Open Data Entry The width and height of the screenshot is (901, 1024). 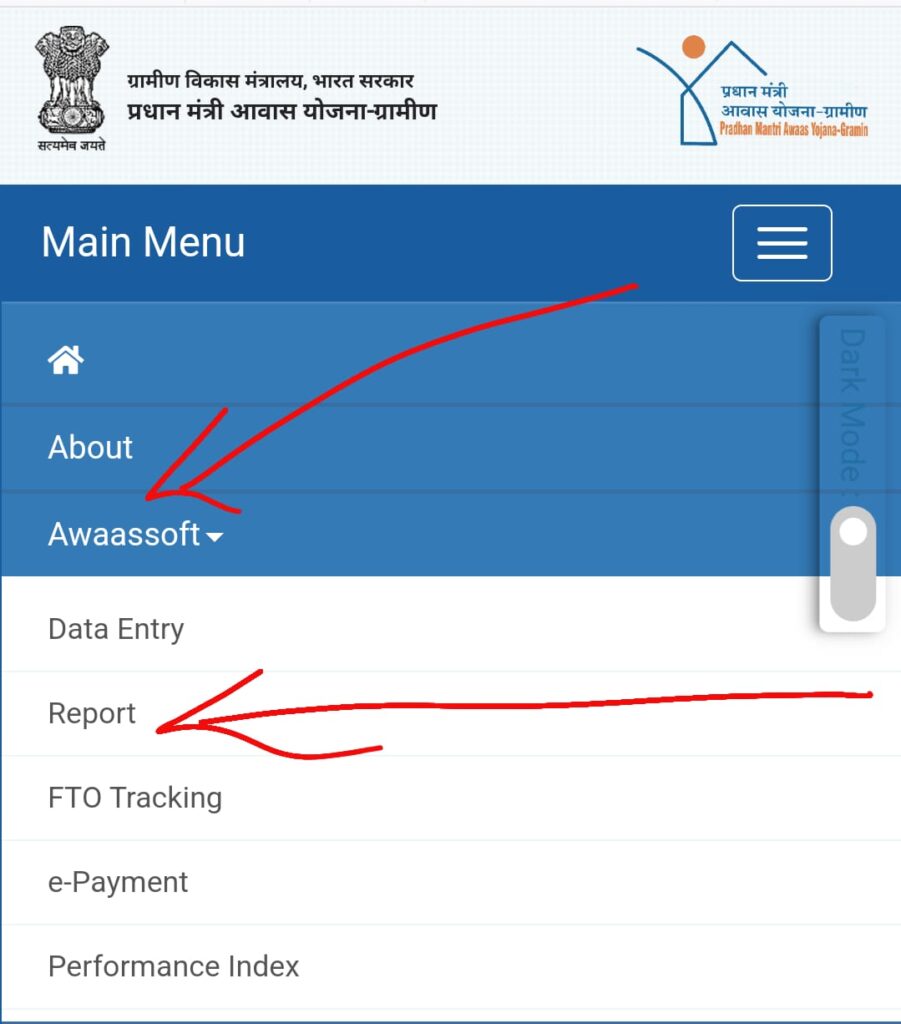pos(116,629)
